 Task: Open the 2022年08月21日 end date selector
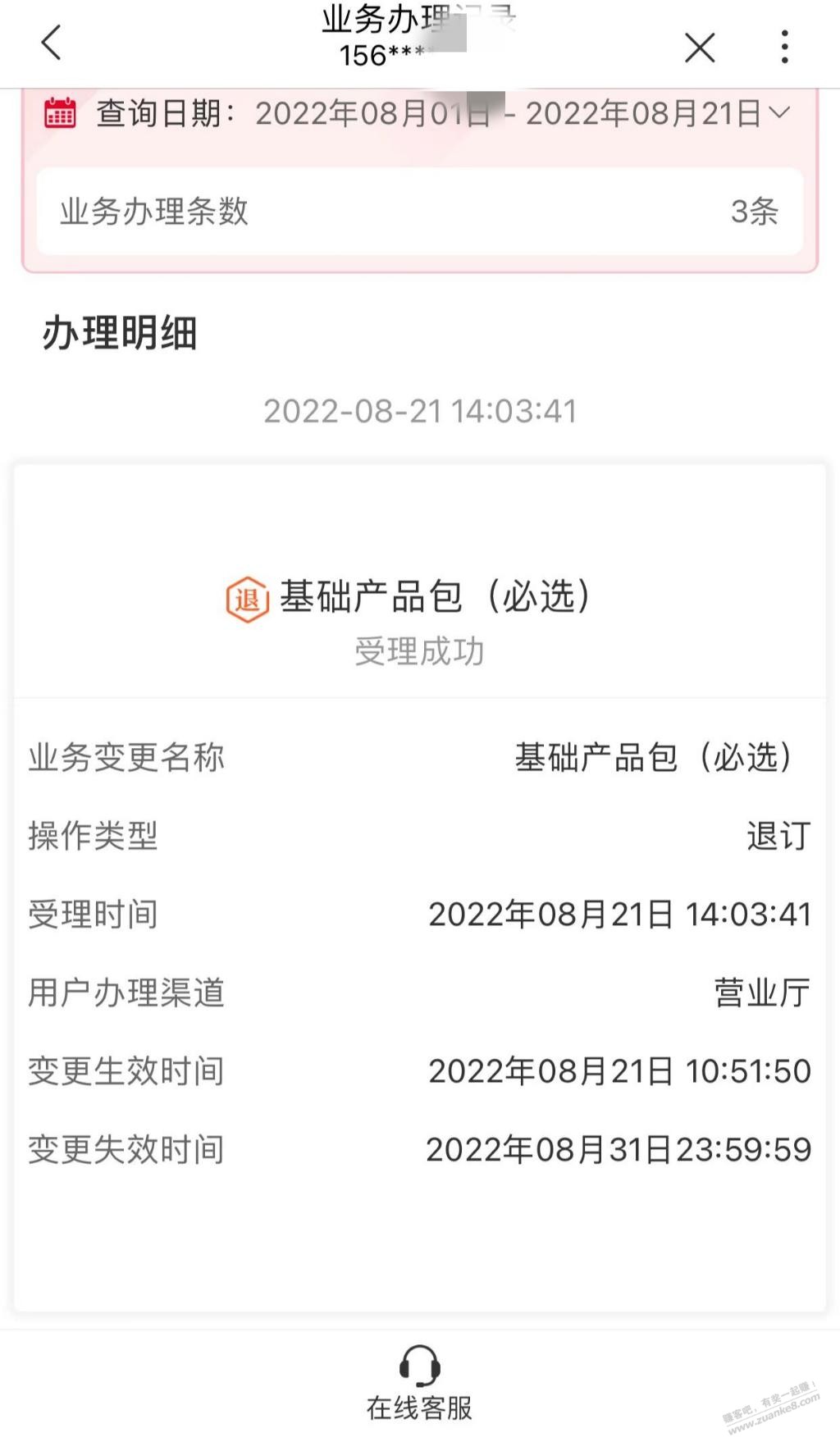point(648,113)
